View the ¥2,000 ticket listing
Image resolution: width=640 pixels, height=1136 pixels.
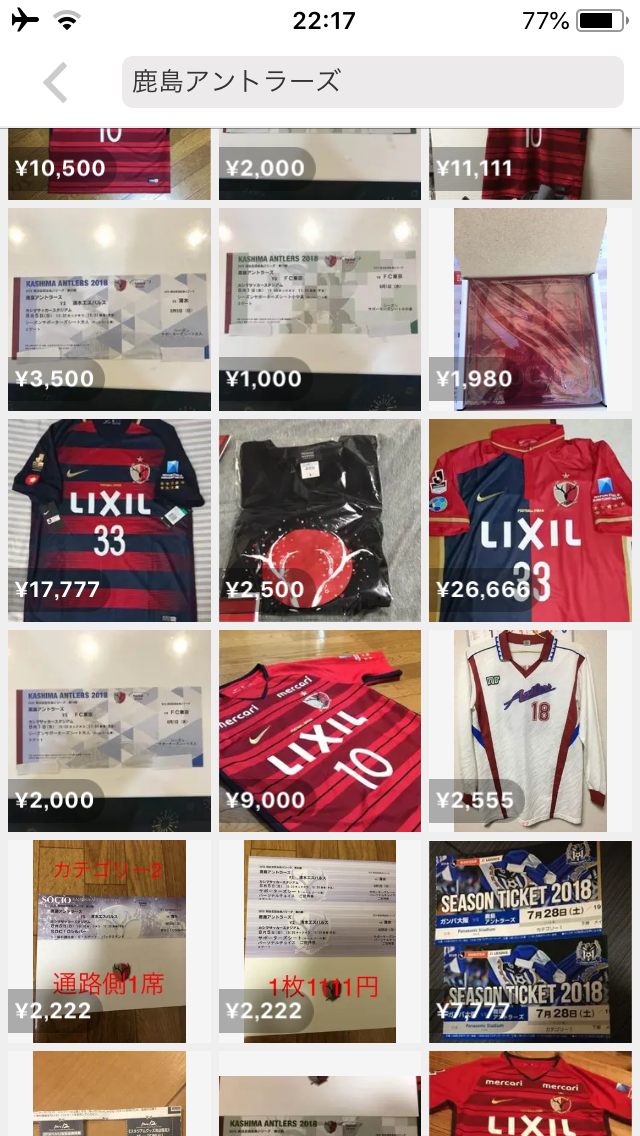[109, 730]
